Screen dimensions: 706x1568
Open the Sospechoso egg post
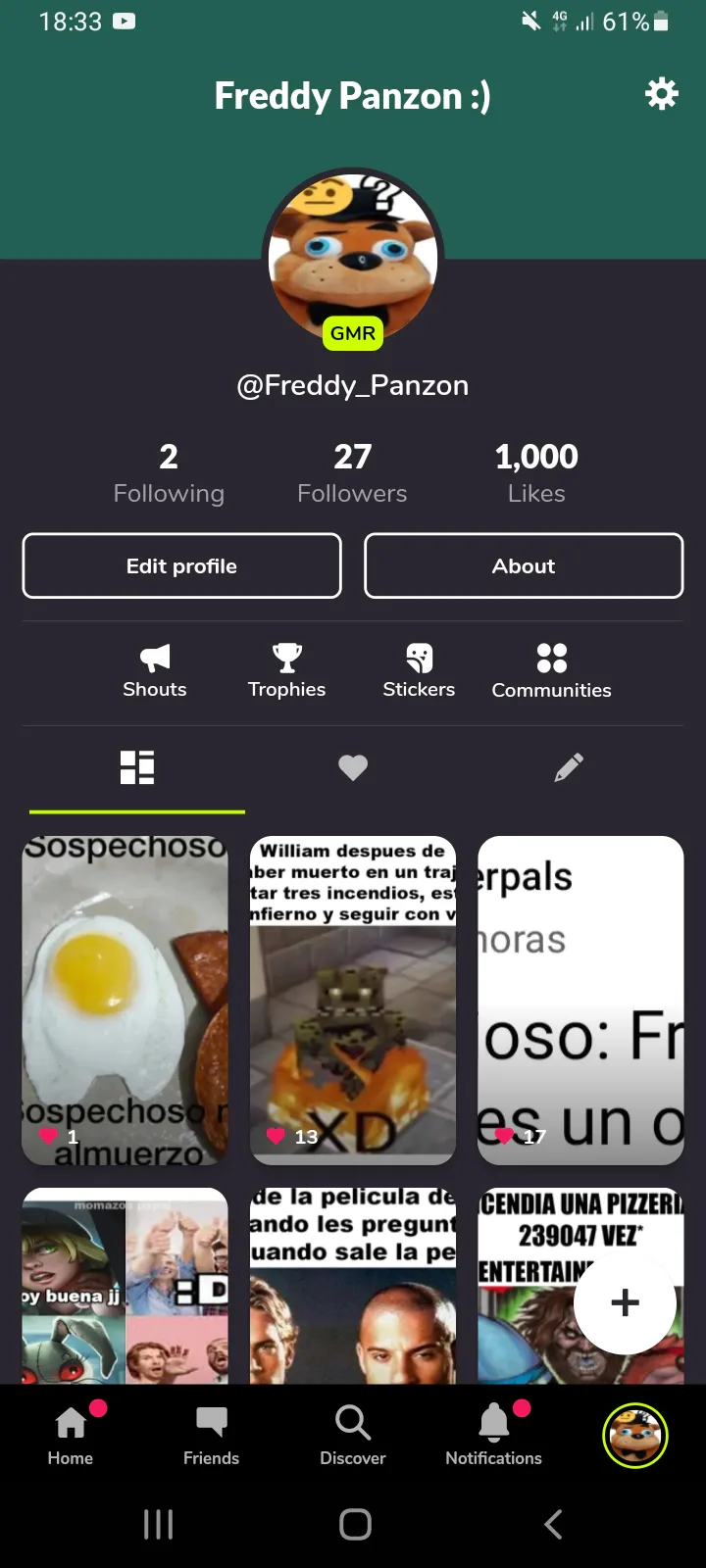[126, 1000]
